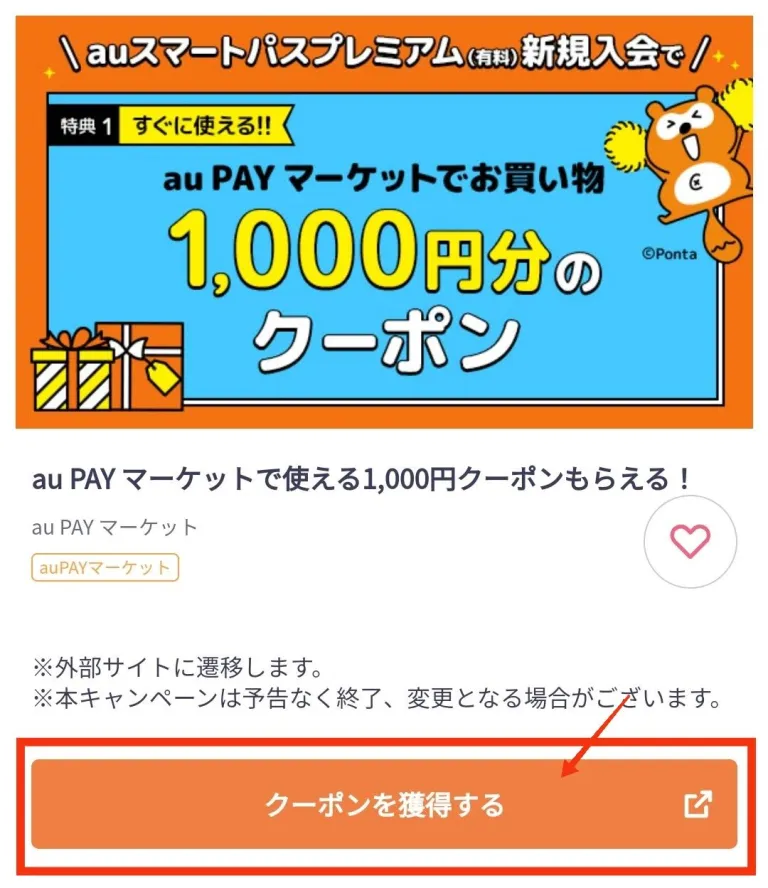Select the auPAYマーケット tag chip
768x888 pixels.
point(104,568)
